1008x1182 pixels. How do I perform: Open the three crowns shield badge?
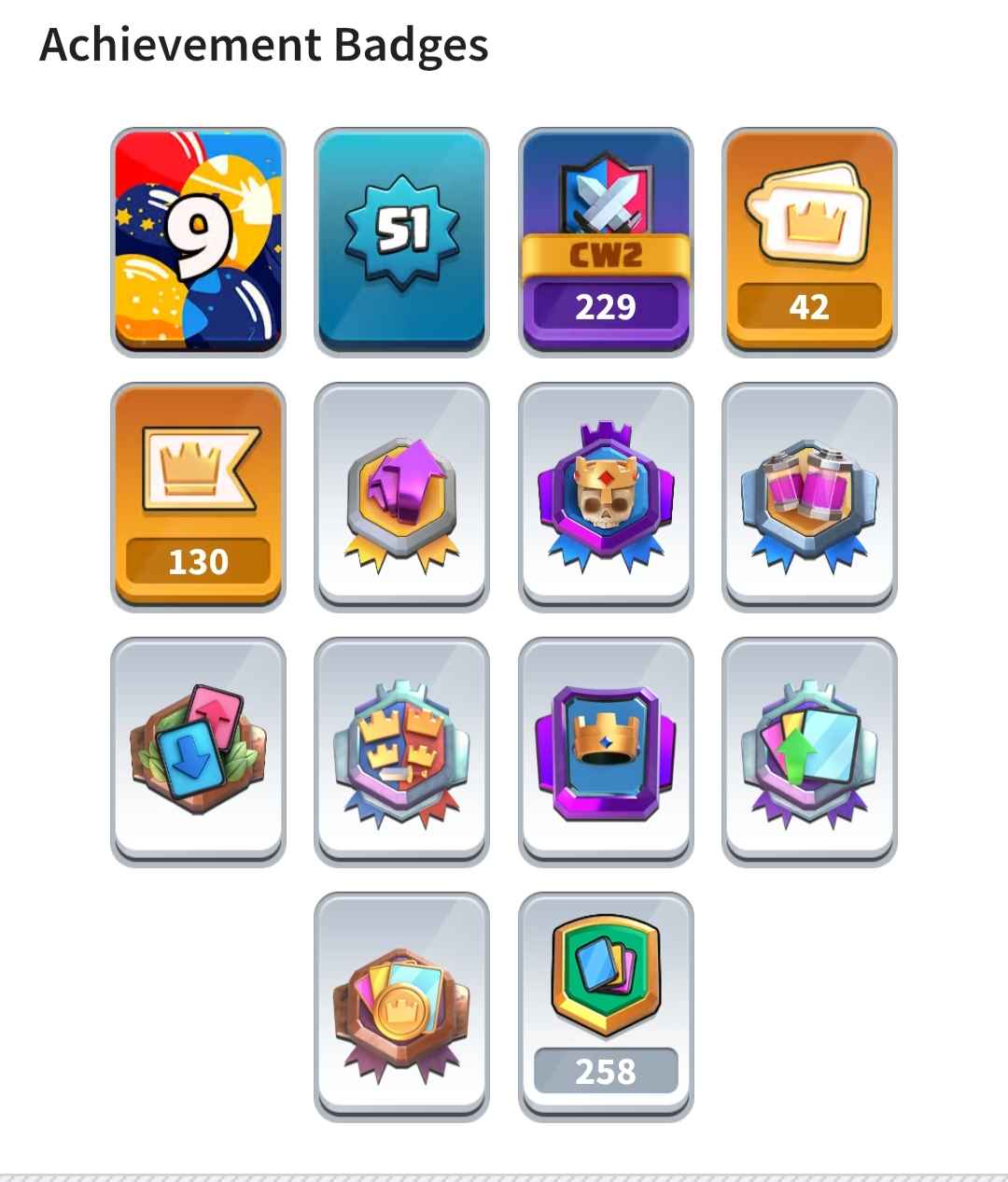(401, 751)
